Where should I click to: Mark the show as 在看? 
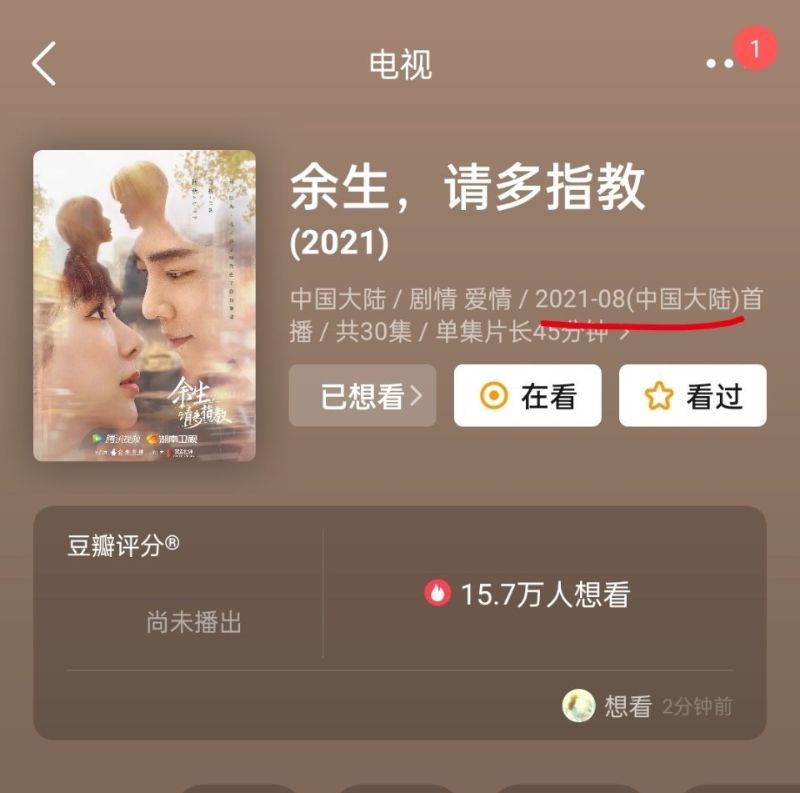tap(527, 396)
